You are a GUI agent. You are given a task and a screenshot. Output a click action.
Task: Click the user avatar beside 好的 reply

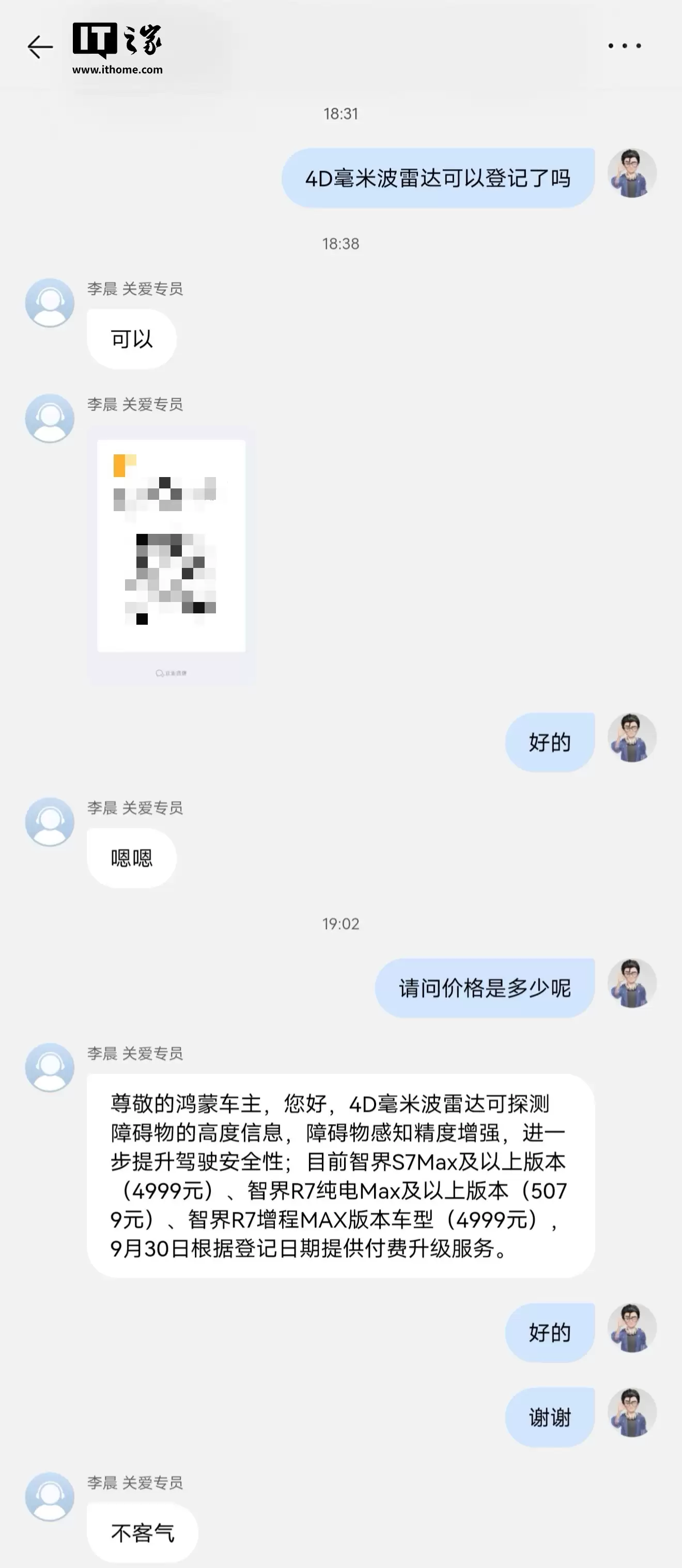click(x=631, y=741)
